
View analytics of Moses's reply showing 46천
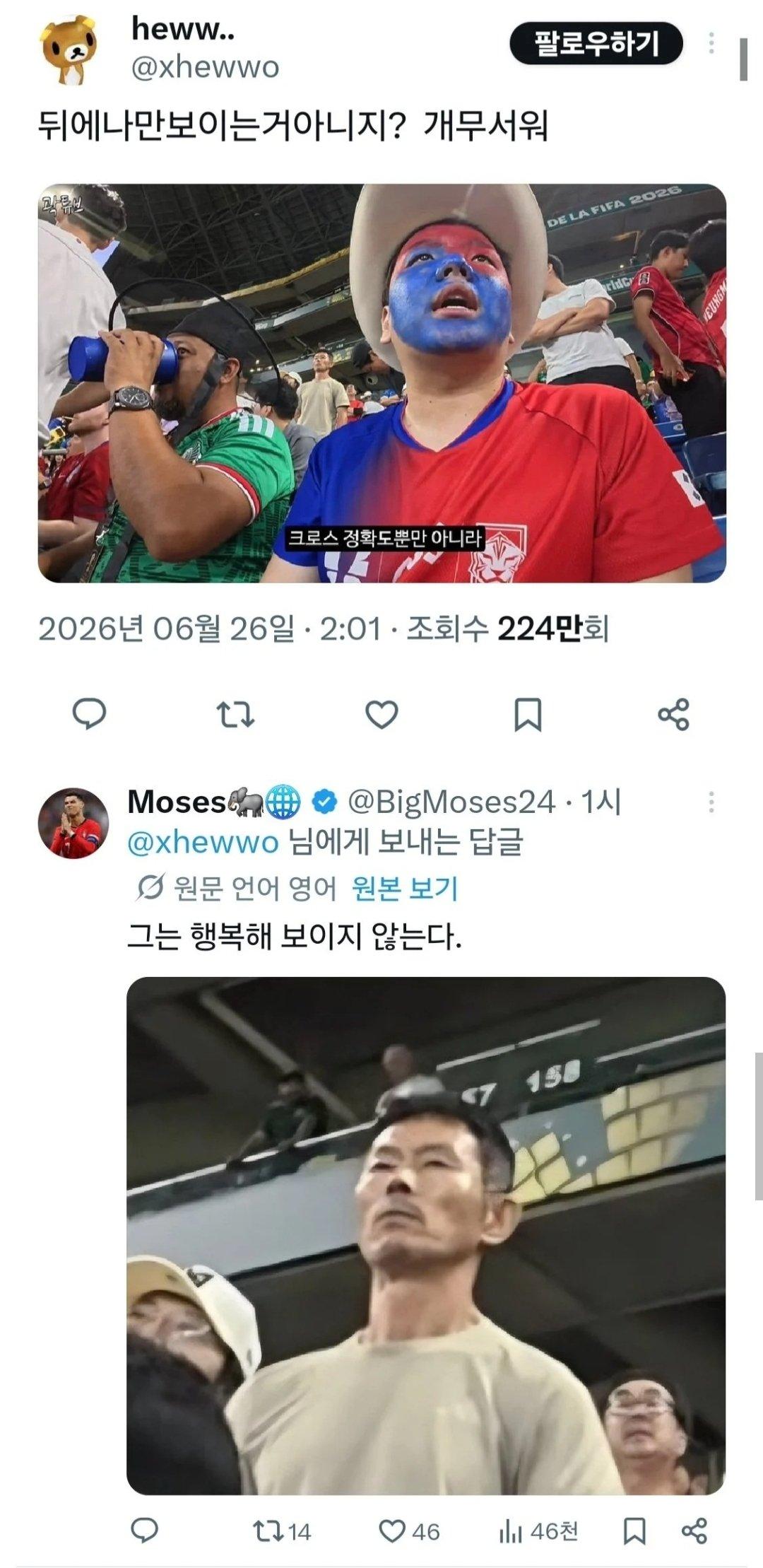click(x=538, y=1531)
